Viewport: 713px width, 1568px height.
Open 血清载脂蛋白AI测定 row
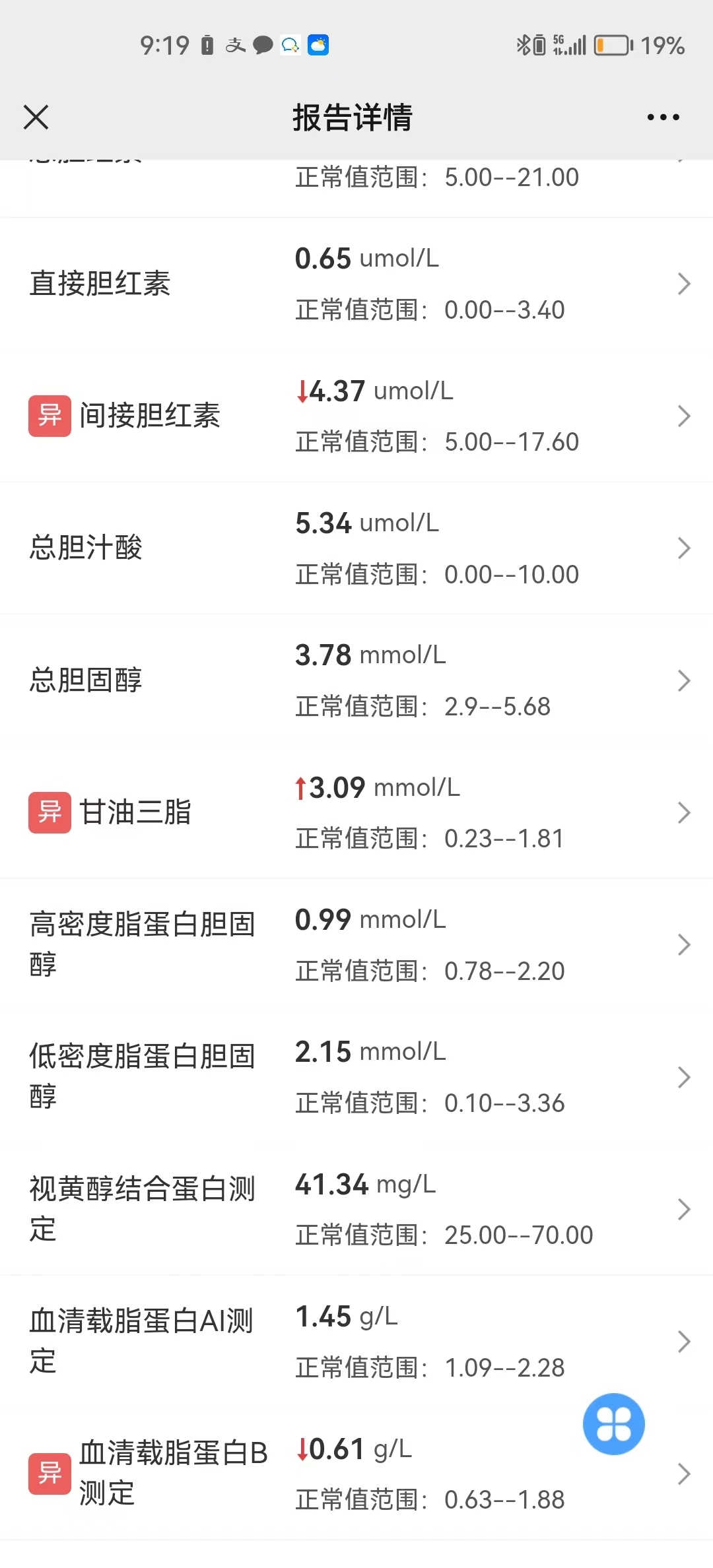[356, 1342]
